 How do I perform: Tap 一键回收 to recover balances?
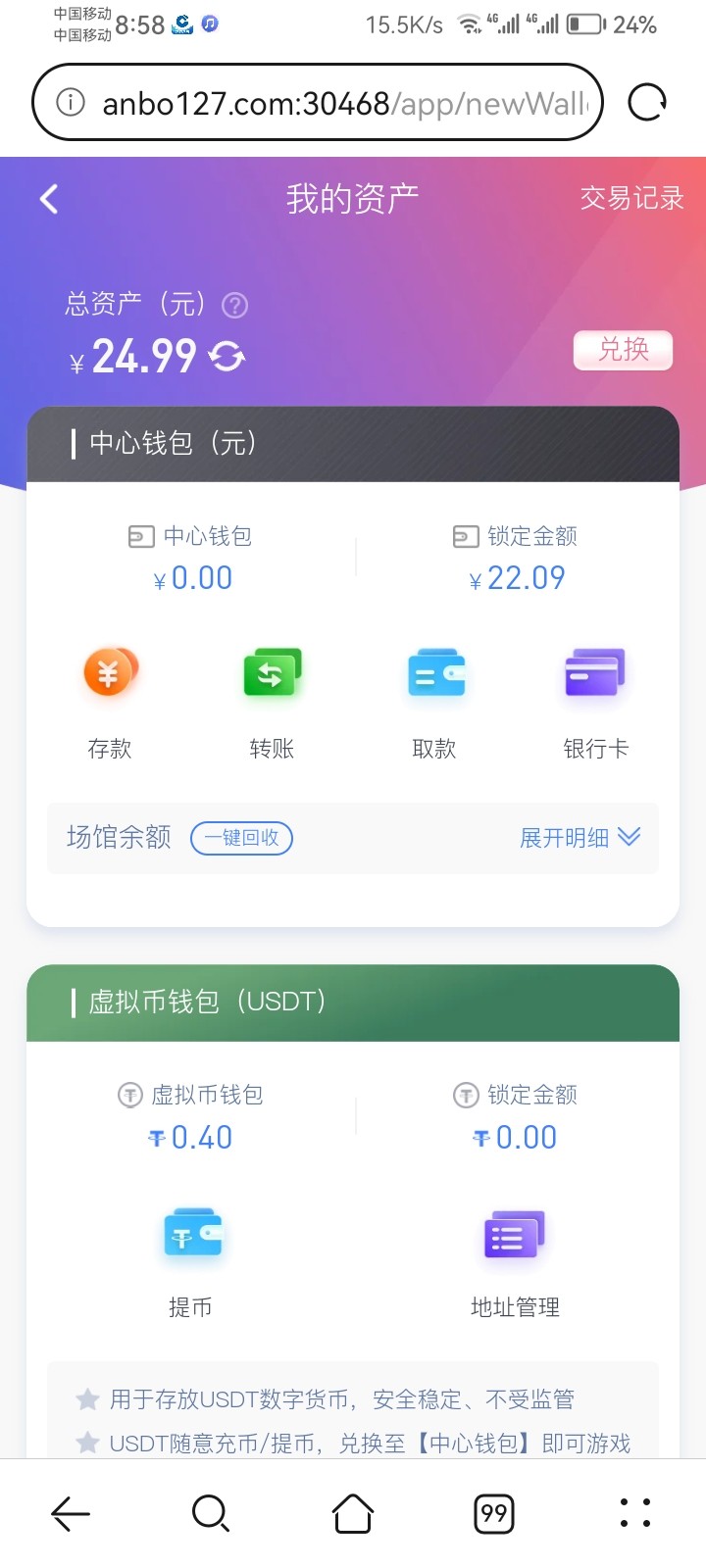point(241,838)
